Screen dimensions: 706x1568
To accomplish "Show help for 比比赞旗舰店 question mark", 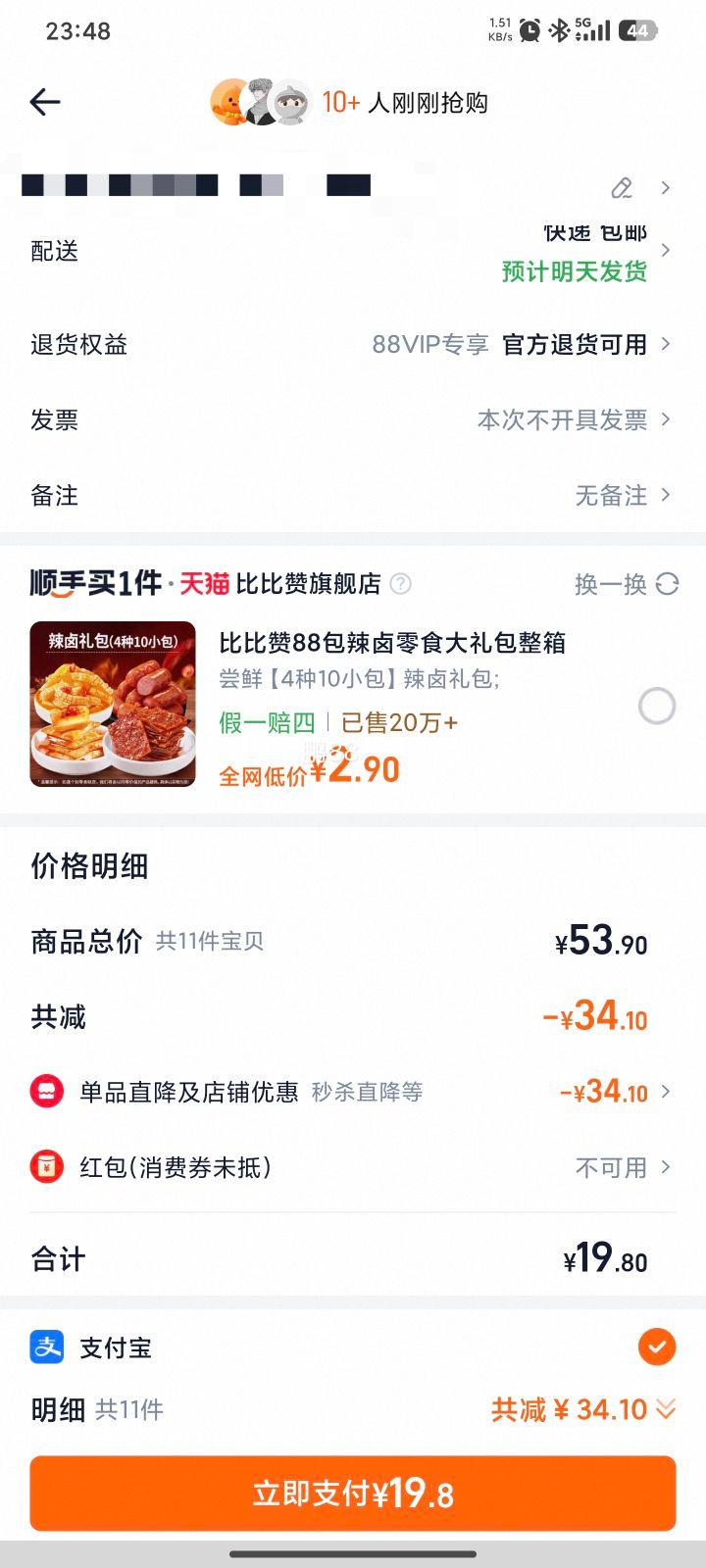I will pyautogui.click(x=400, y=584).
